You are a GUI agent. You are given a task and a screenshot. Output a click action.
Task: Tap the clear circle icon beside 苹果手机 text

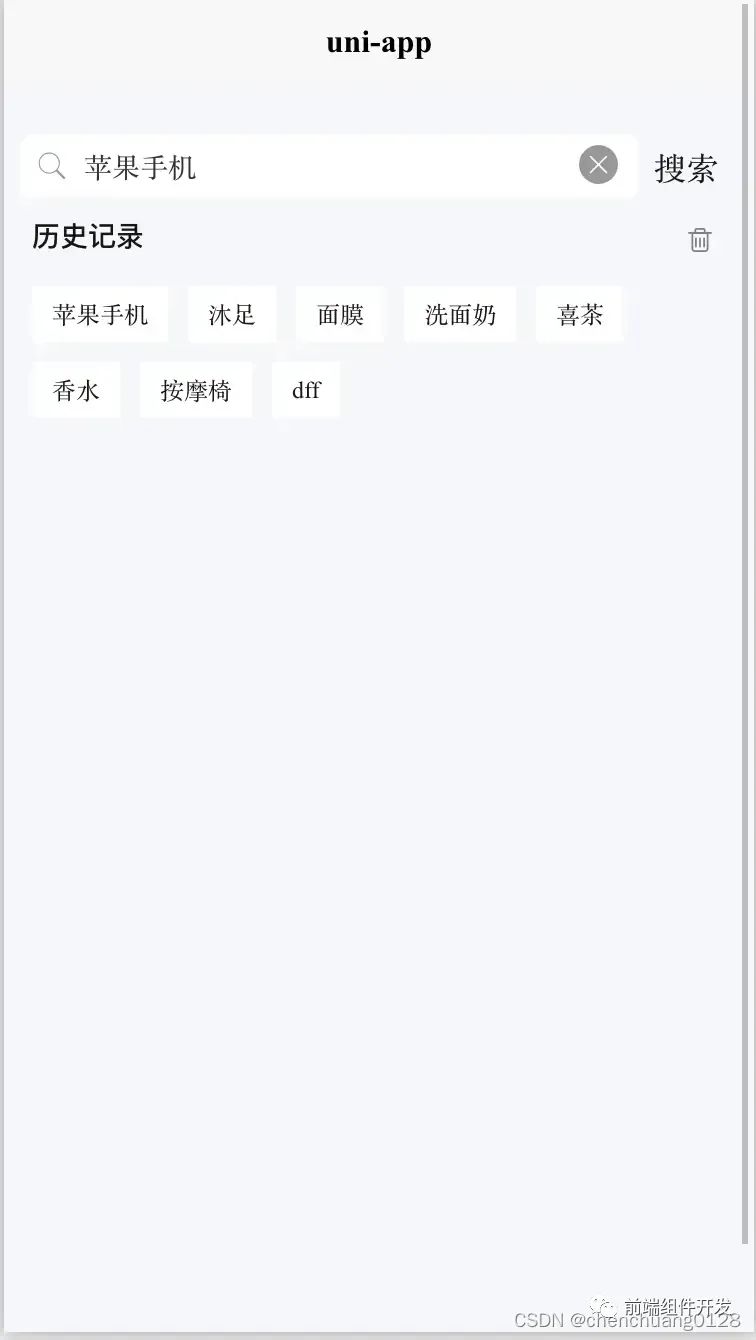tap(598, 165)
